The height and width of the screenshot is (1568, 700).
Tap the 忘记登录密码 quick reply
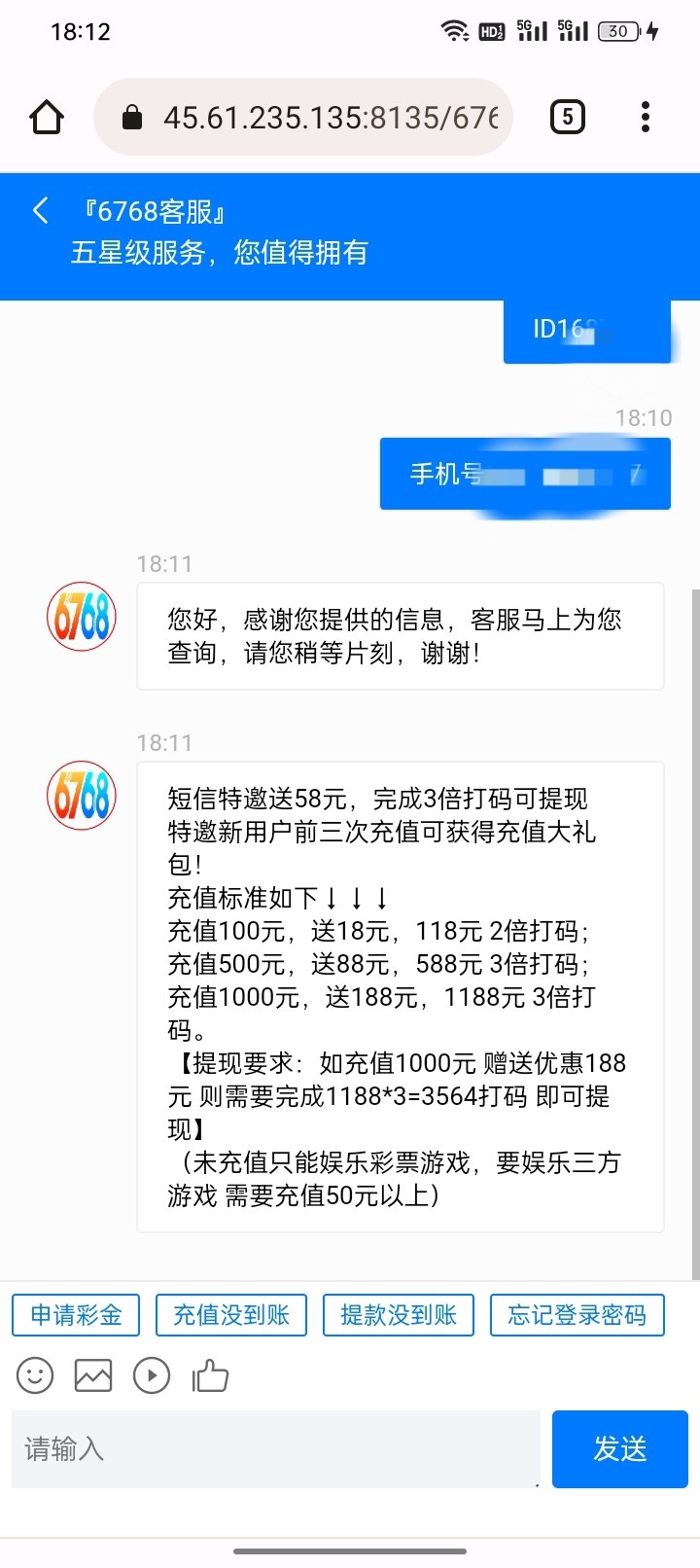(x=577, y=1315)
